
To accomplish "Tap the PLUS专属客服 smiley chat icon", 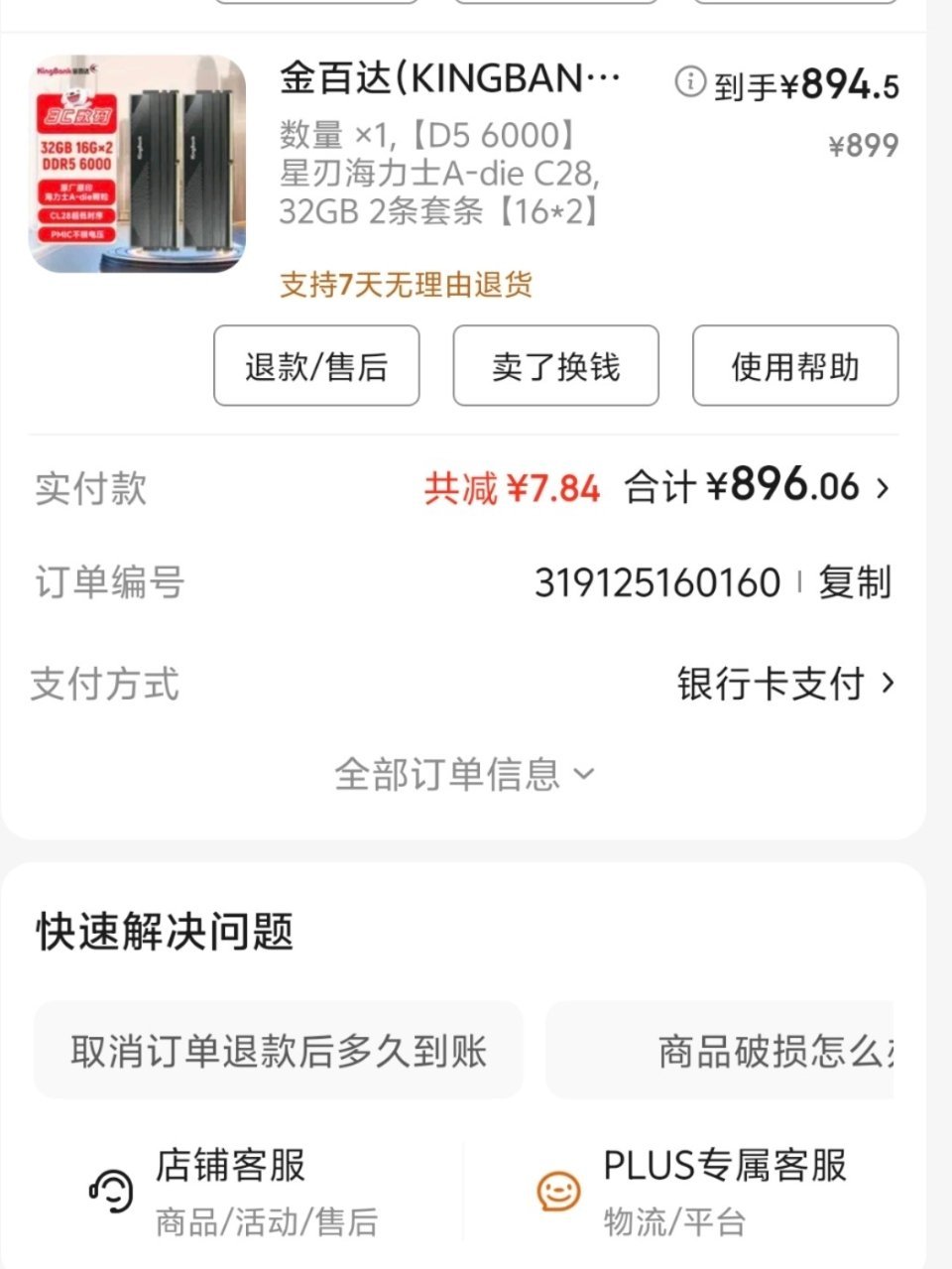I will tap(558, 1190).
